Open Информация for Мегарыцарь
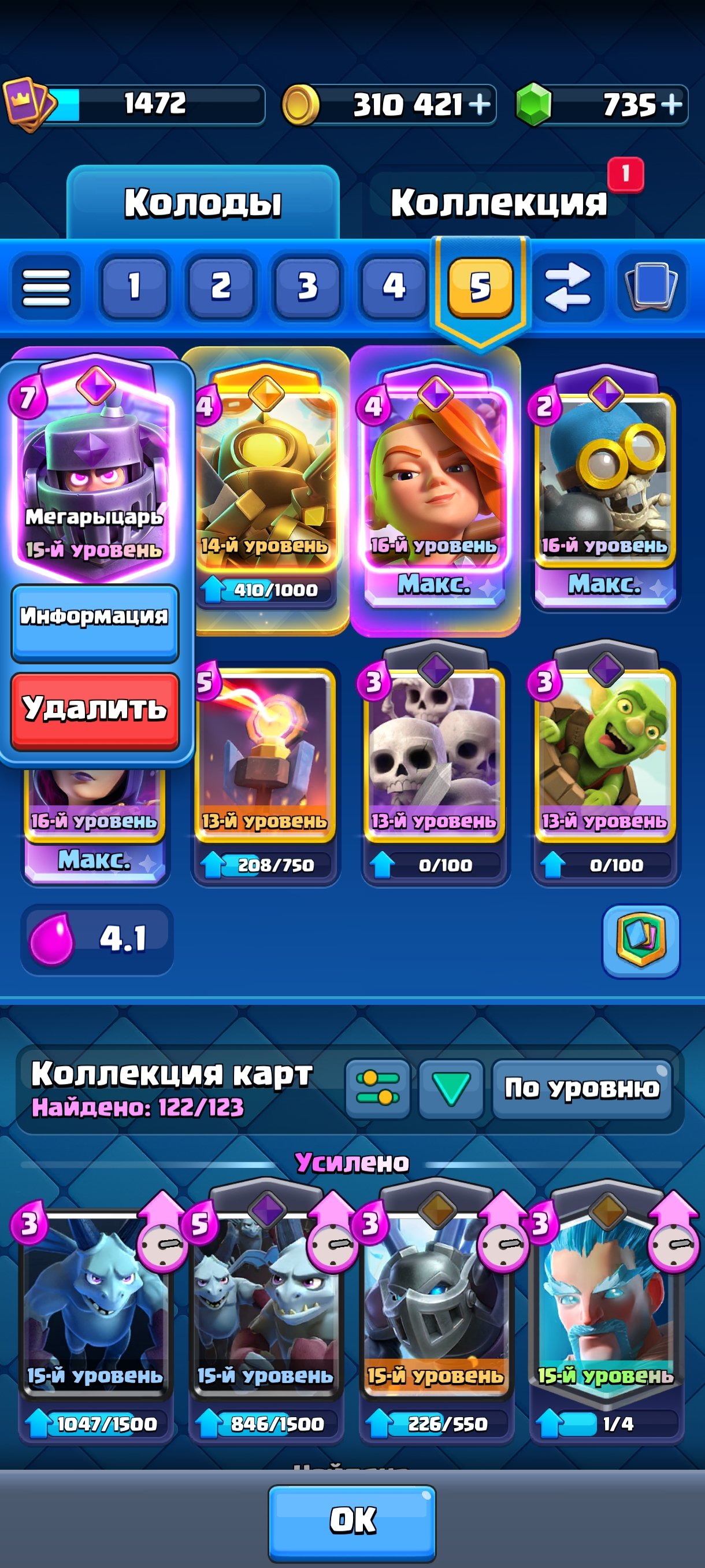Viewport: 705px width, 1568px height. pyautogui.click(x=95, y=623)
